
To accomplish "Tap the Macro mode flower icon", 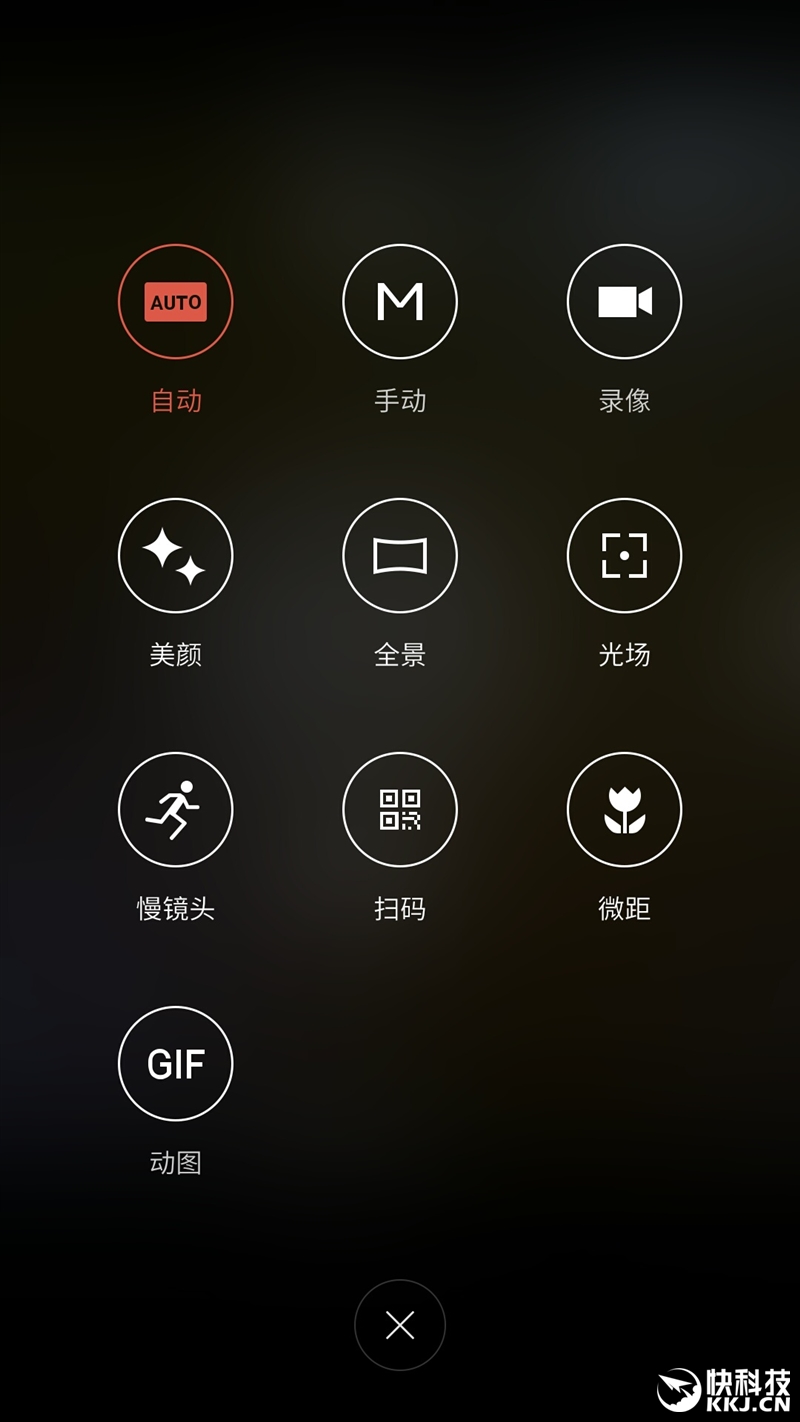I will pyautogui.click(x=624, y=809).
